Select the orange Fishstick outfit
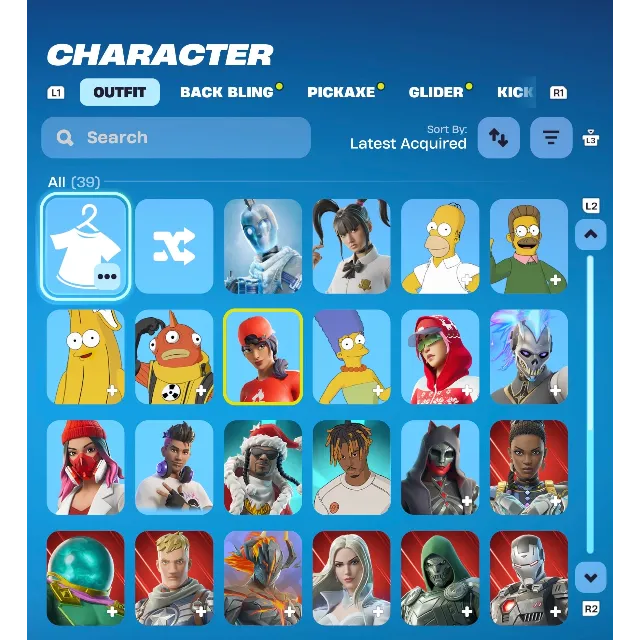This screenshot has width=640, height=640. 174,357
